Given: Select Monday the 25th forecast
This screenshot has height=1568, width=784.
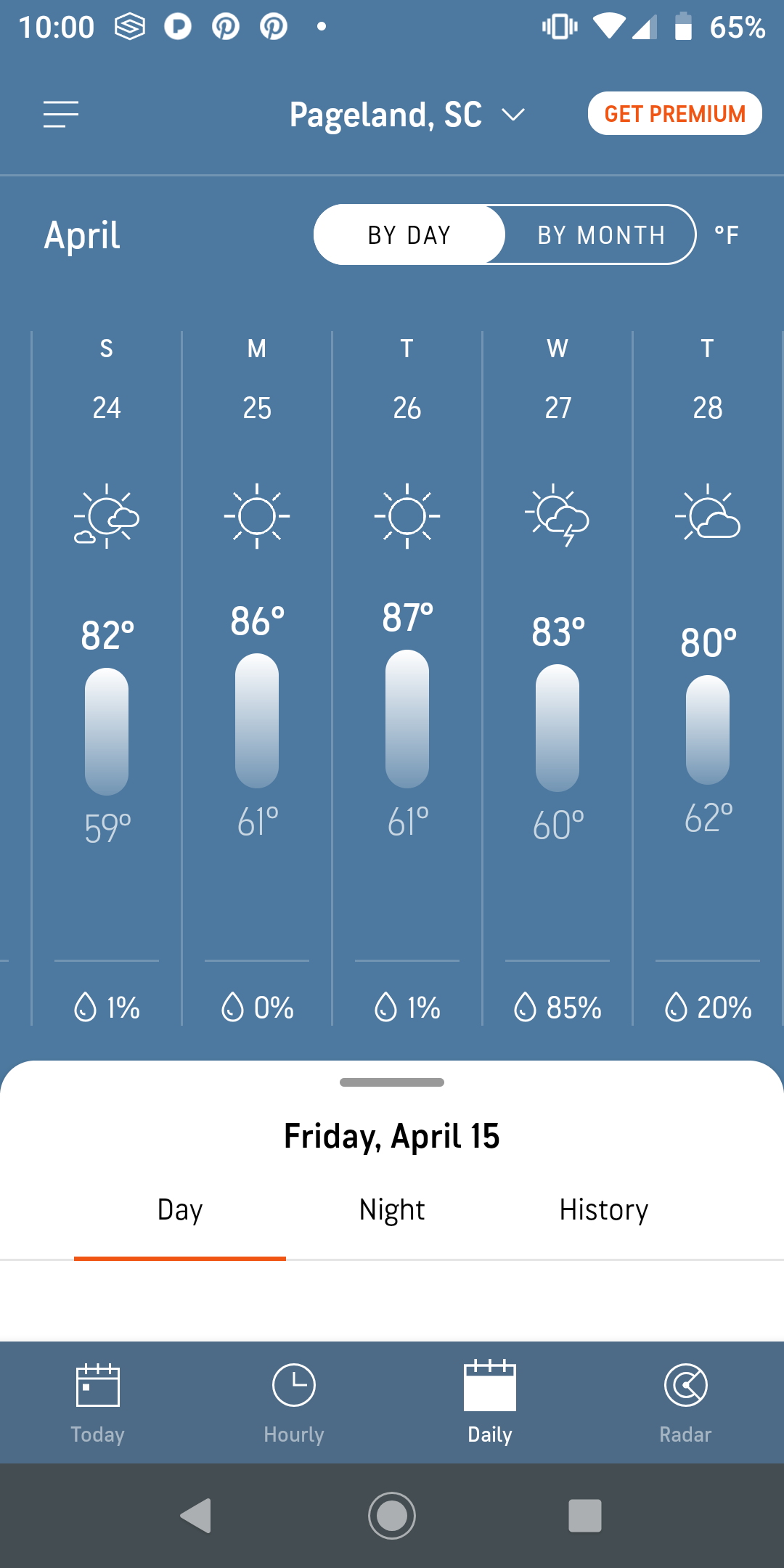Looking at the screenshot, I should (257, 678).
